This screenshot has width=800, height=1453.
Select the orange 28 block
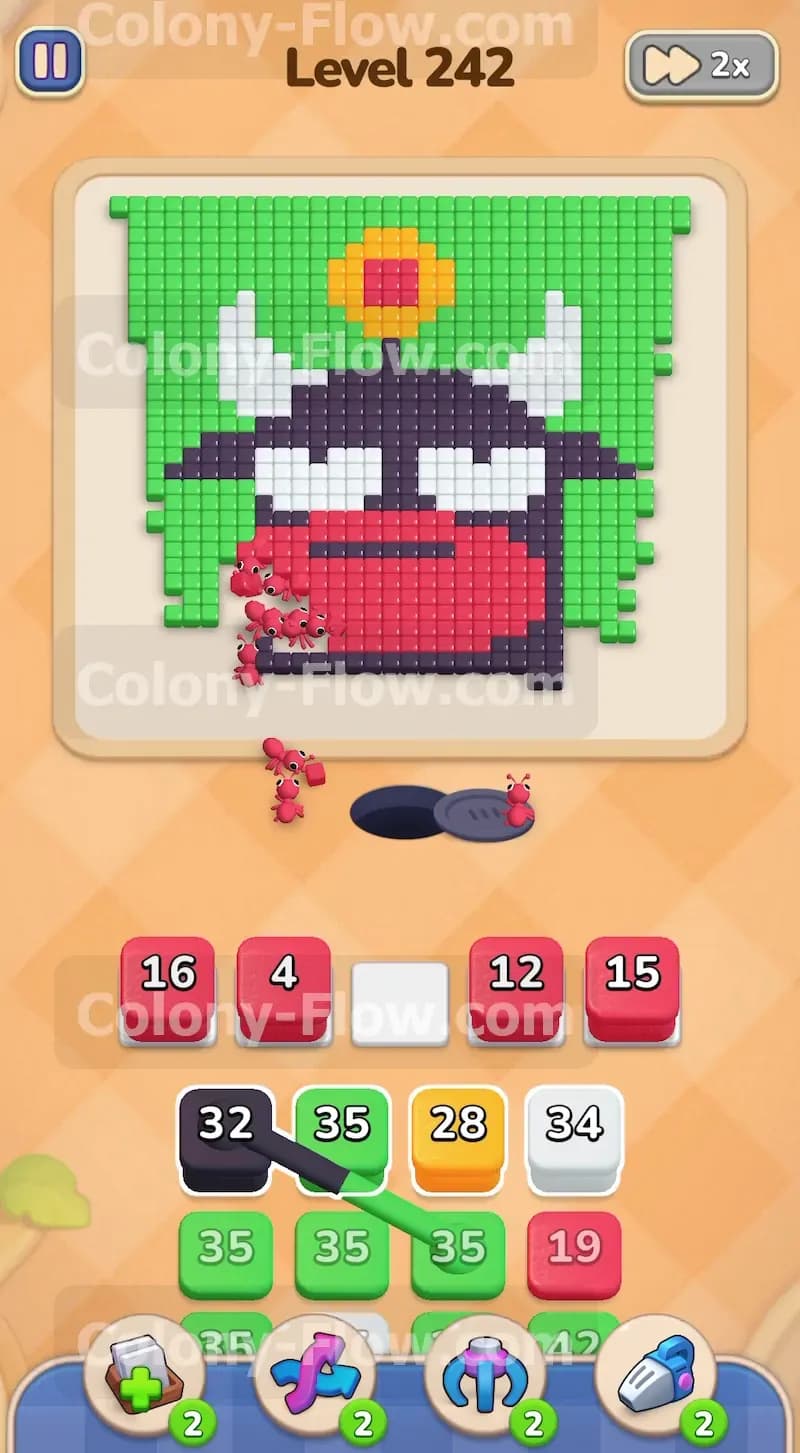coord(458,1140)
